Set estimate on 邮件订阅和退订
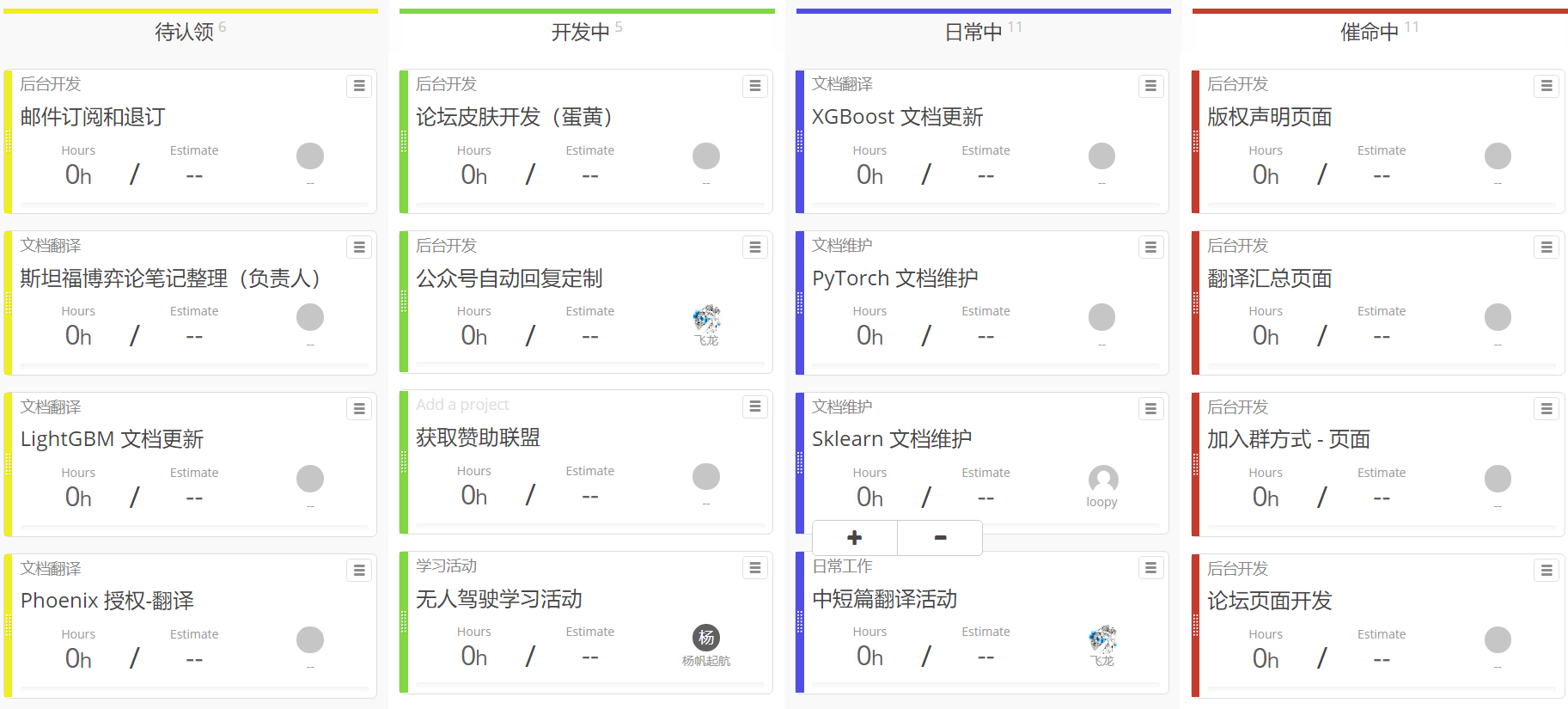Image resolution: width=1568 pixels, height=709 pixels. coord(194,175)
